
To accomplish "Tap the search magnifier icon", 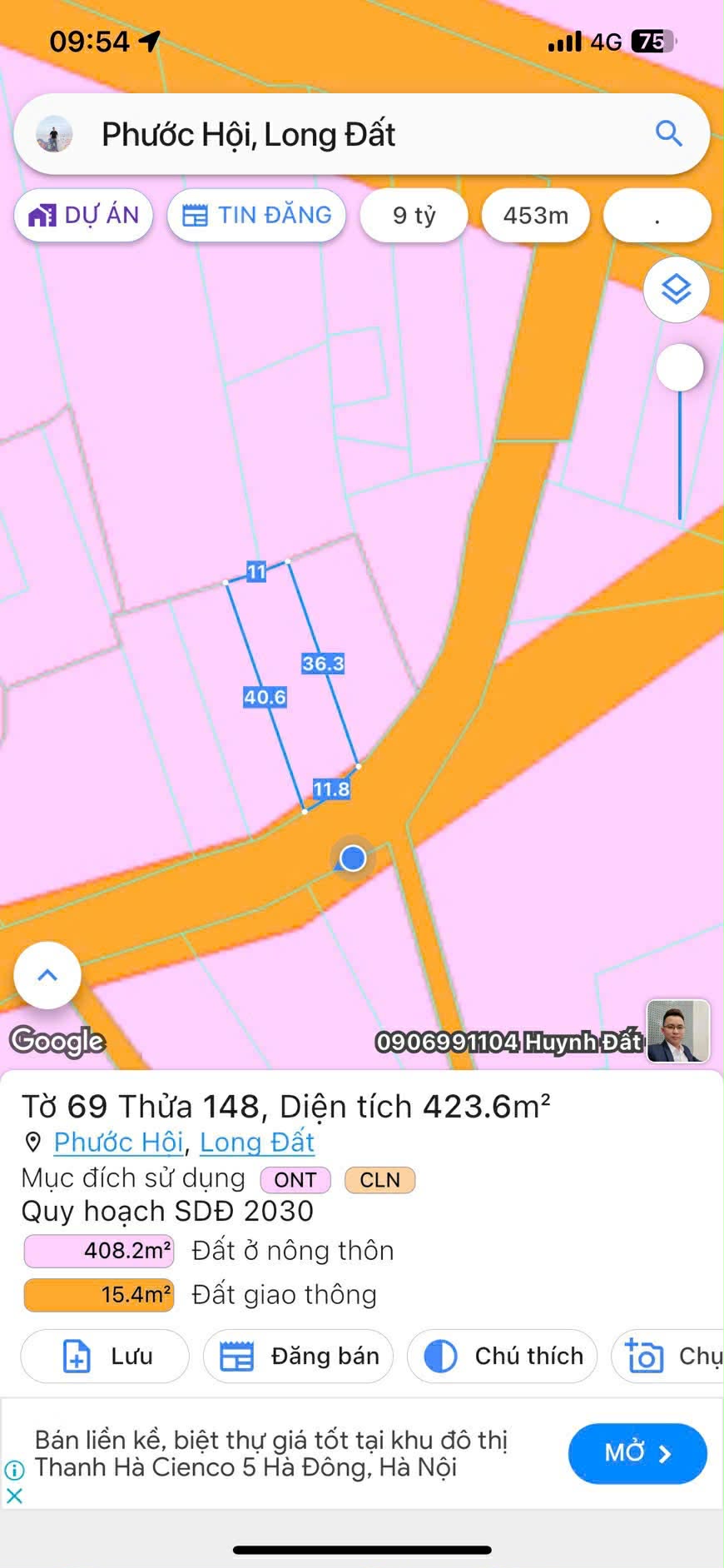I will click(669, 133).
